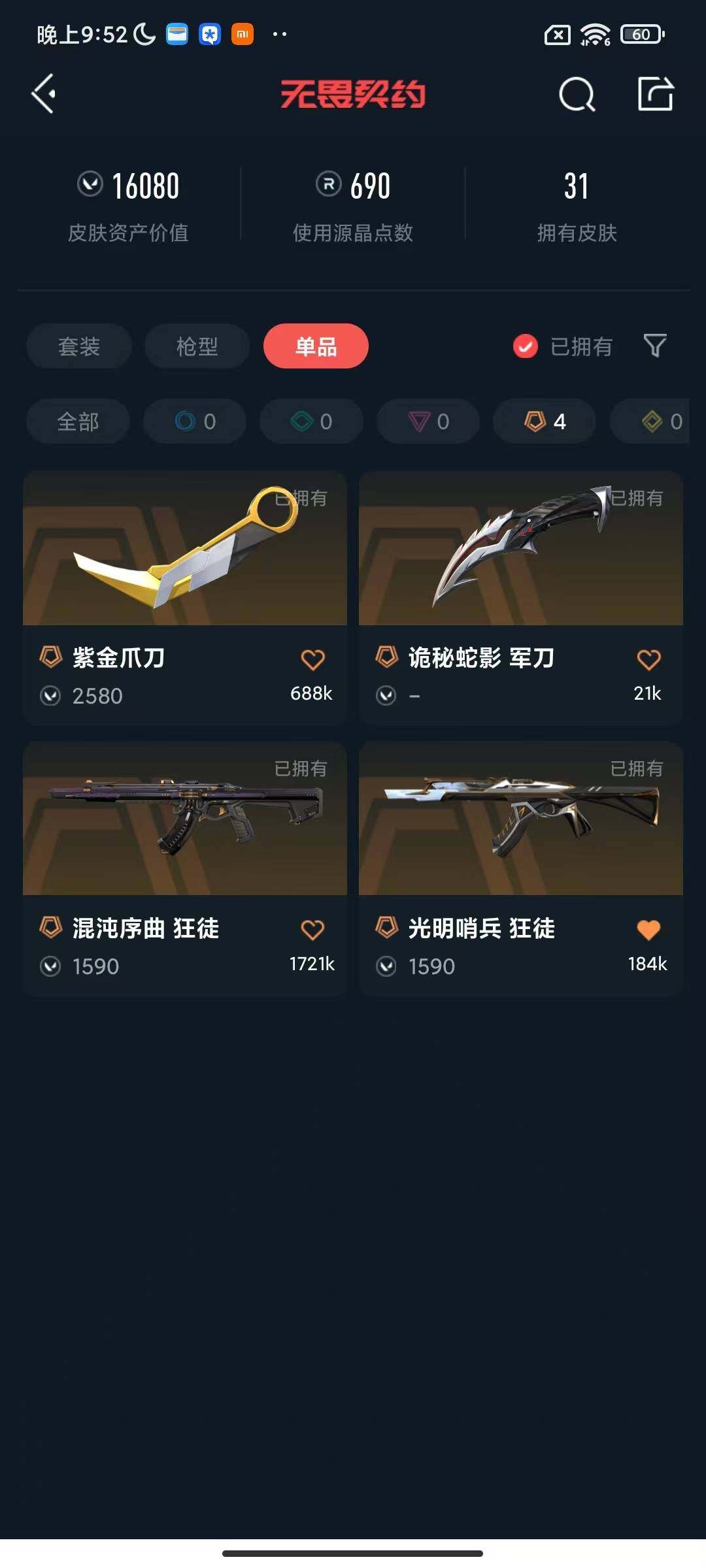Open the 紫金爪刀 skin card
Image resolution: width=706 pixels, height=1568 pixels.
pos(184,549)
